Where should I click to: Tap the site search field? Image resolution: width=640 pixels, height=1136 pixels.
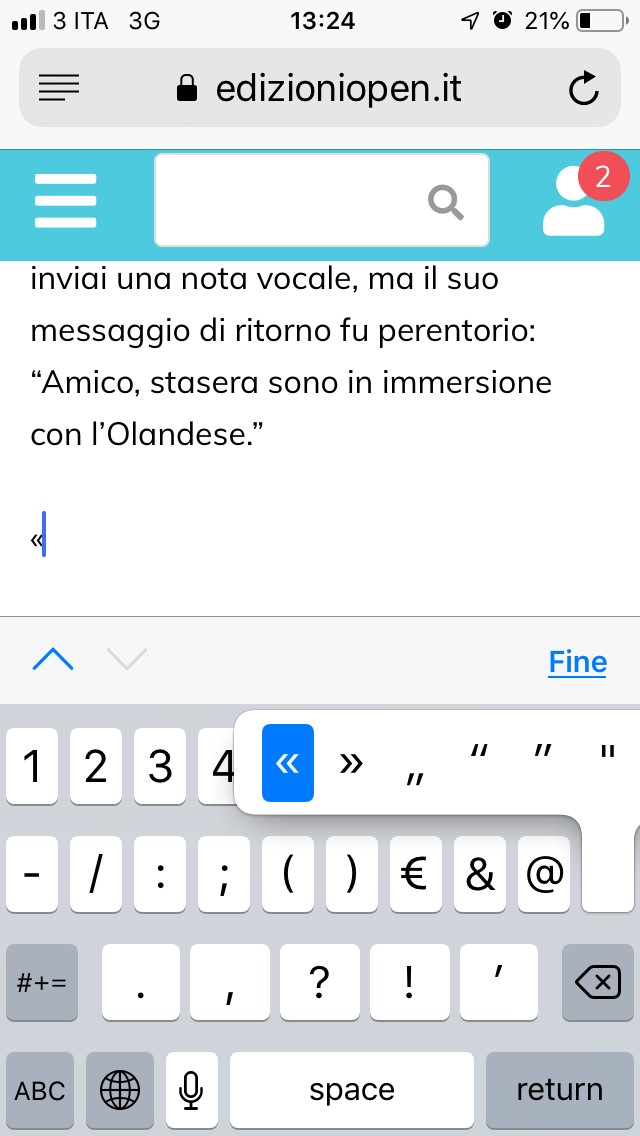322,200
